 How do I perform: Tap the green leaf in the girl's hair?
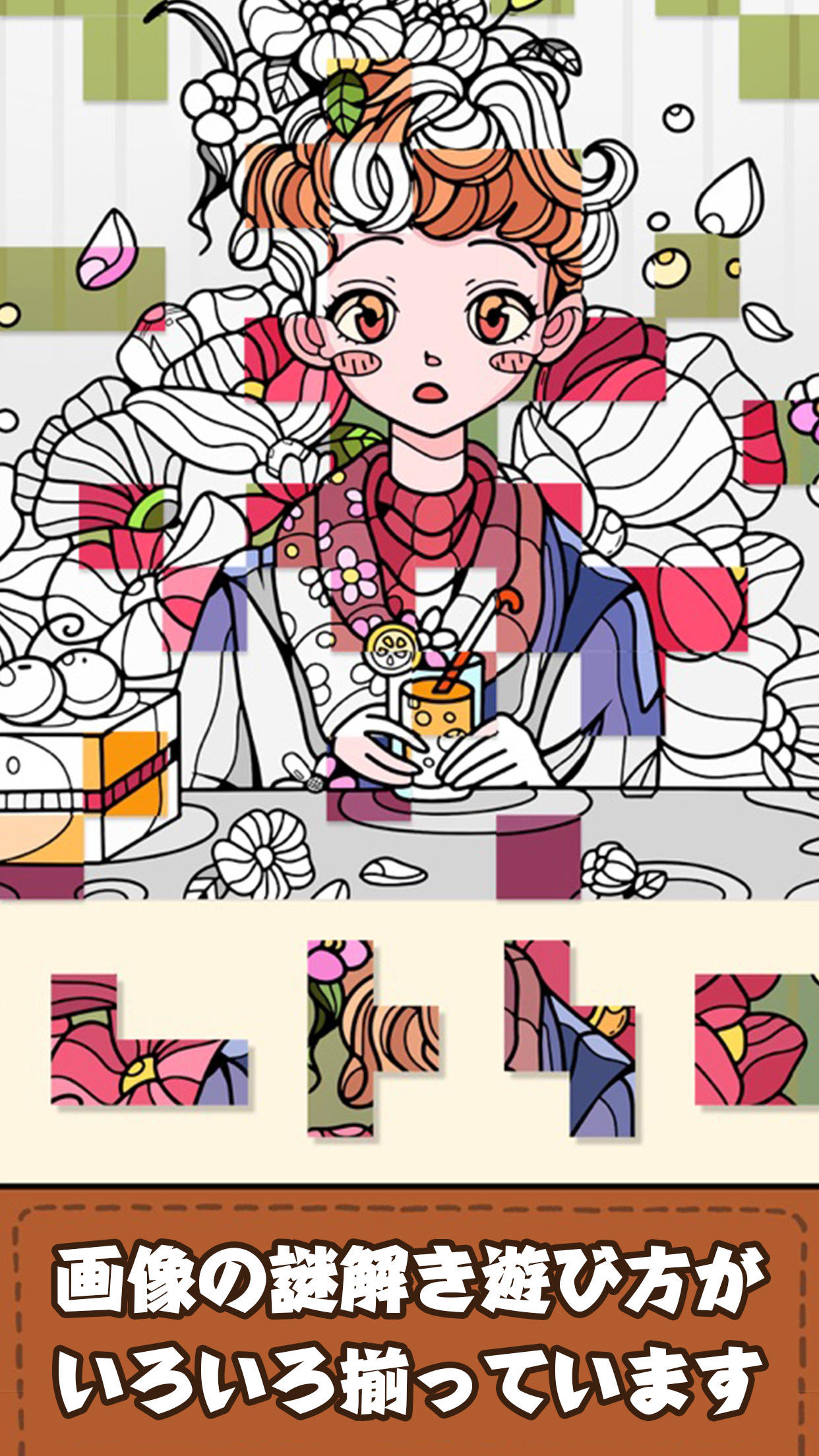tap(343, 99)
